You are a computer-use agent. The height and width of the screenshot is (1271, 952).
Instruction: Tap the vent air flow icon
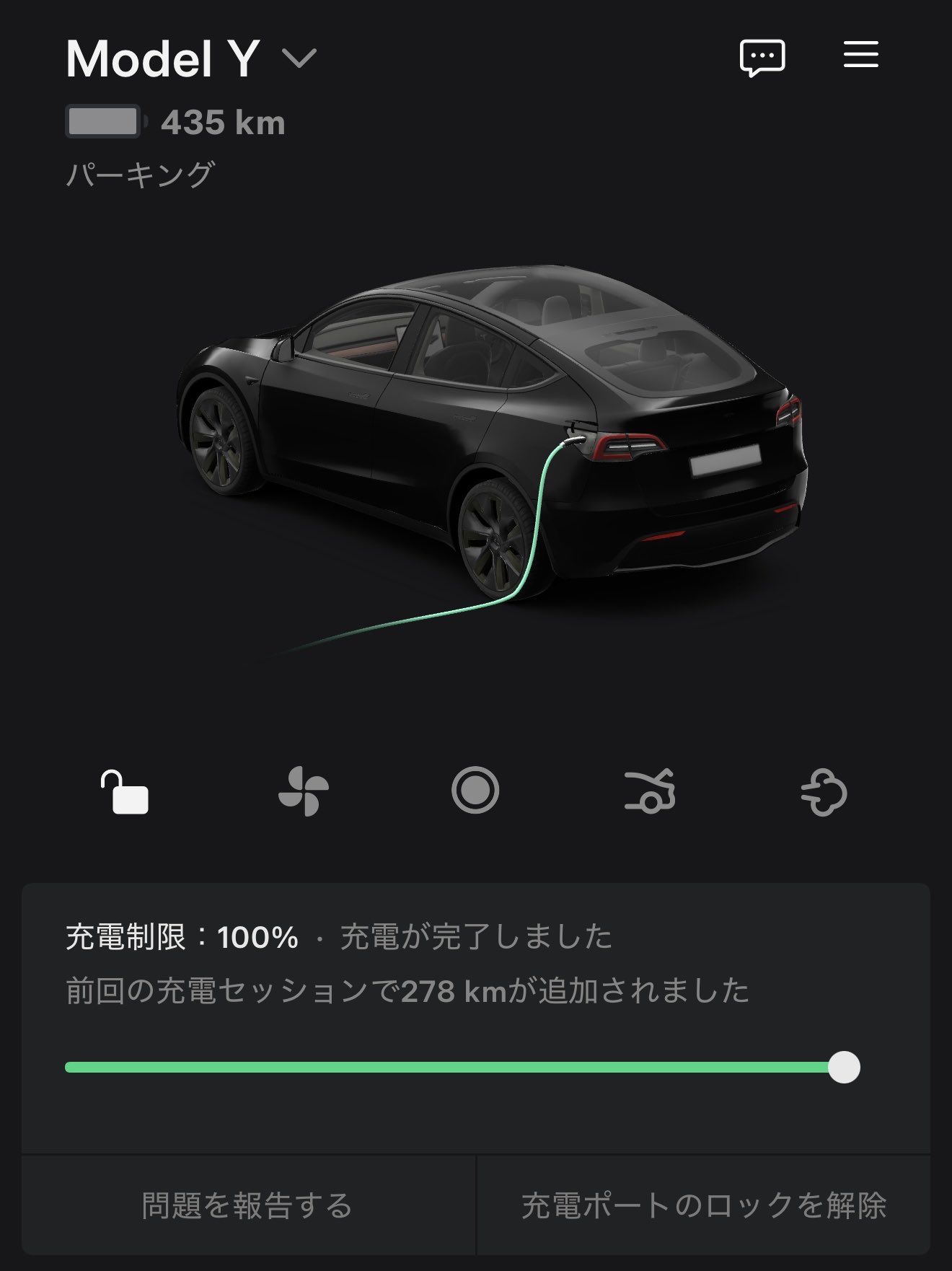click(x=824, y=792)
